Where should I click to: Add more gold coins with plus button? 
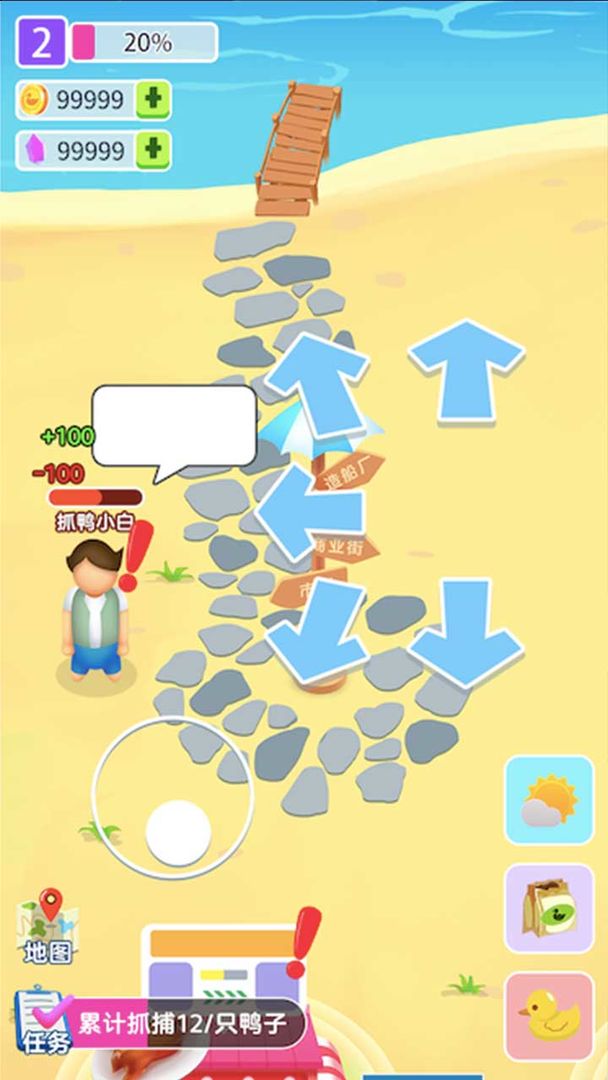pos(153,99)
